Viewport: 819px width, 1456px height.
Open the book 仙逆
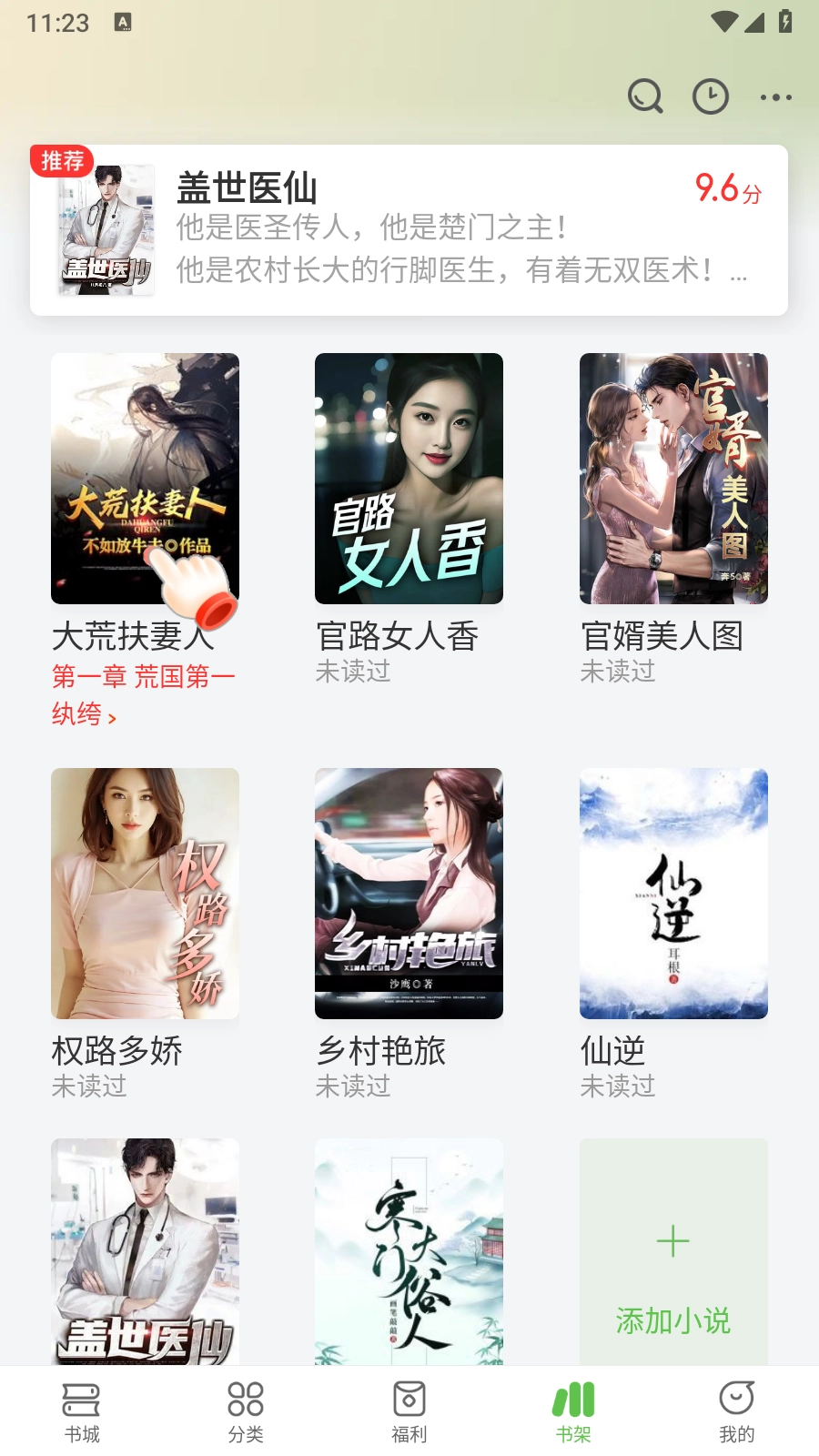tap(673, 894)
